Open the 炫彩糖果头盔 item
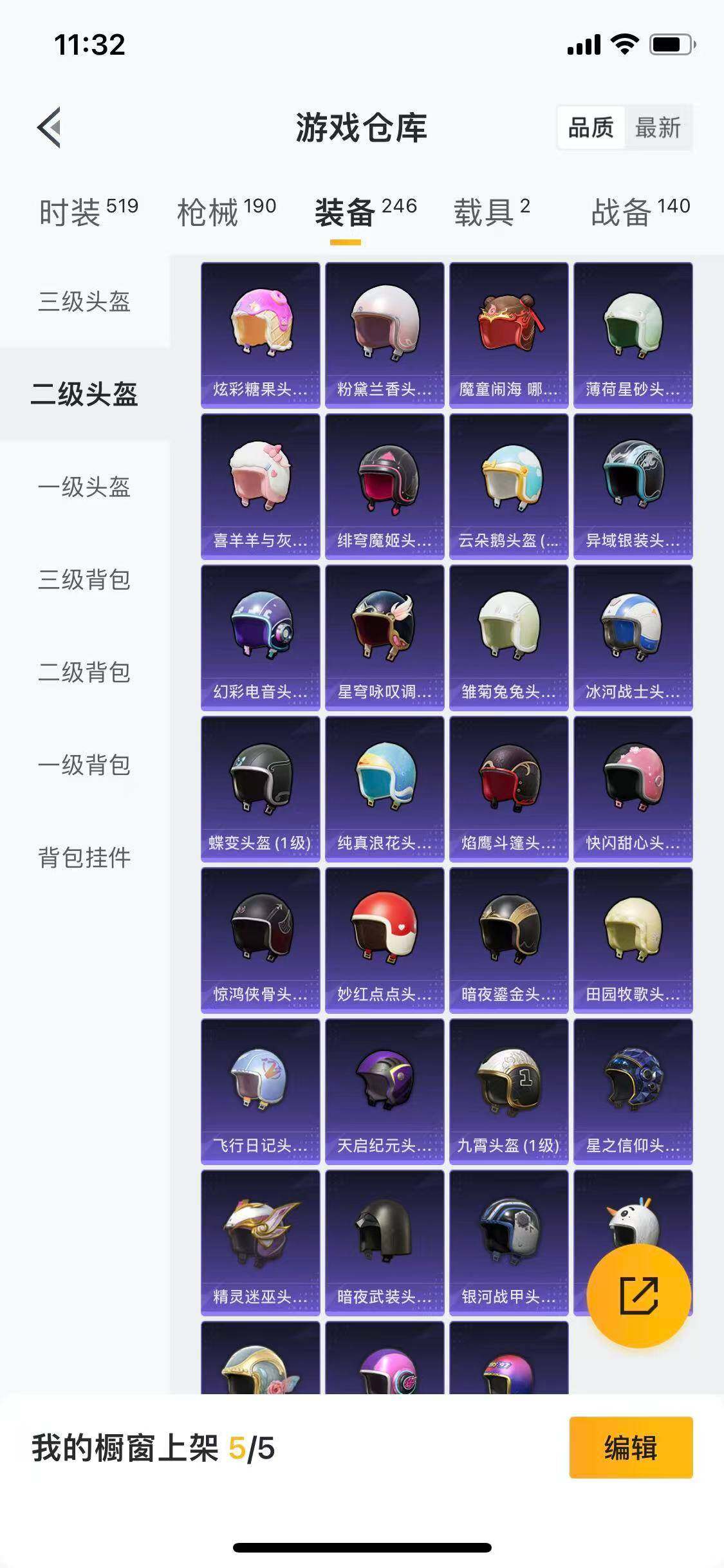Screen dimensions: 724x1568 pos(260,335)
